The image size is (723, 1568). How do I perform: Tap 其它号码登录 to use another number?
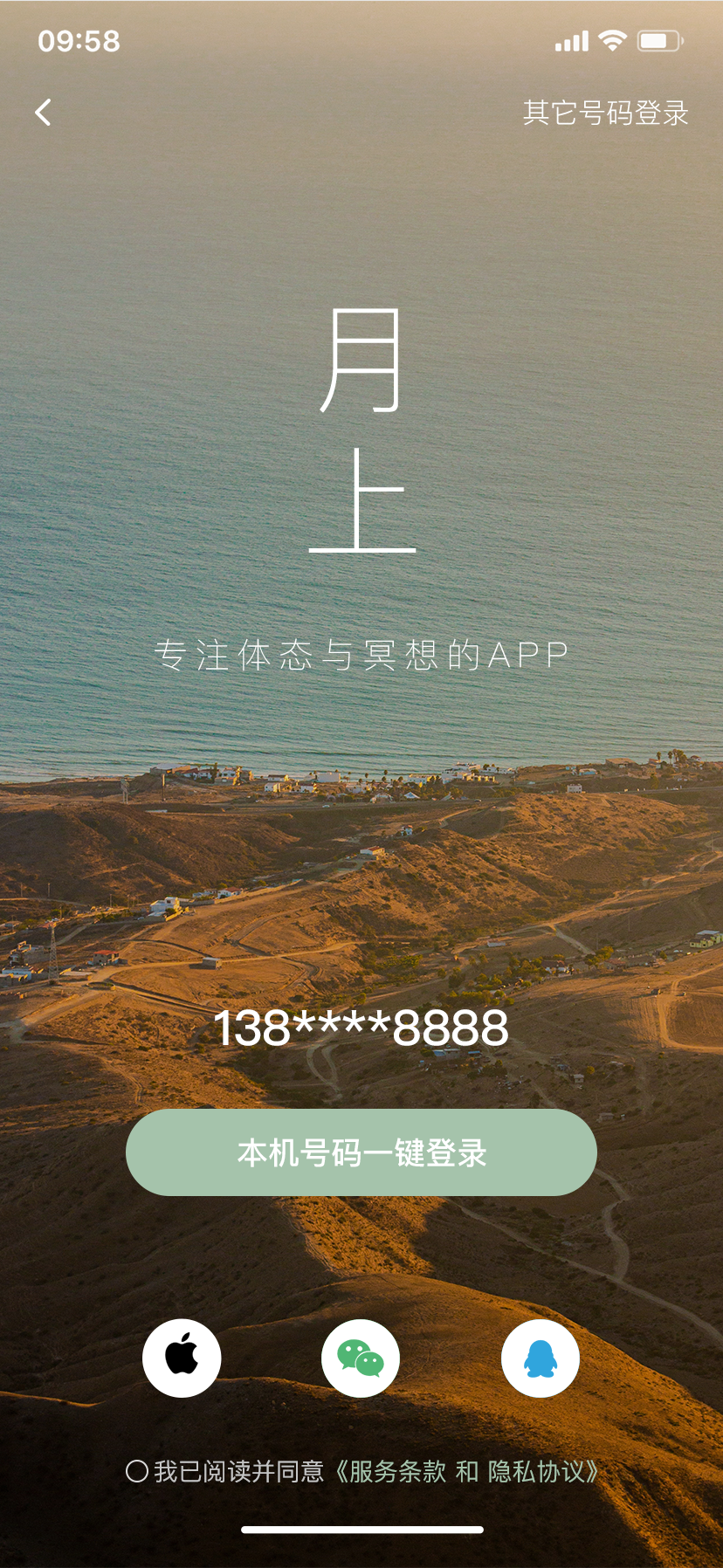click(x=605, y=113)
